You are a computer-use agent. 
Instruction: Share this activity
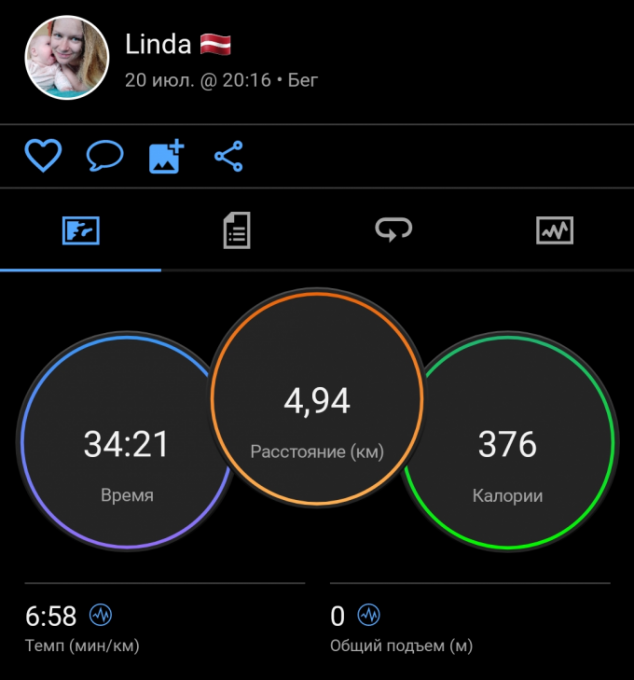pyautogui.click(x=229, y=156)
